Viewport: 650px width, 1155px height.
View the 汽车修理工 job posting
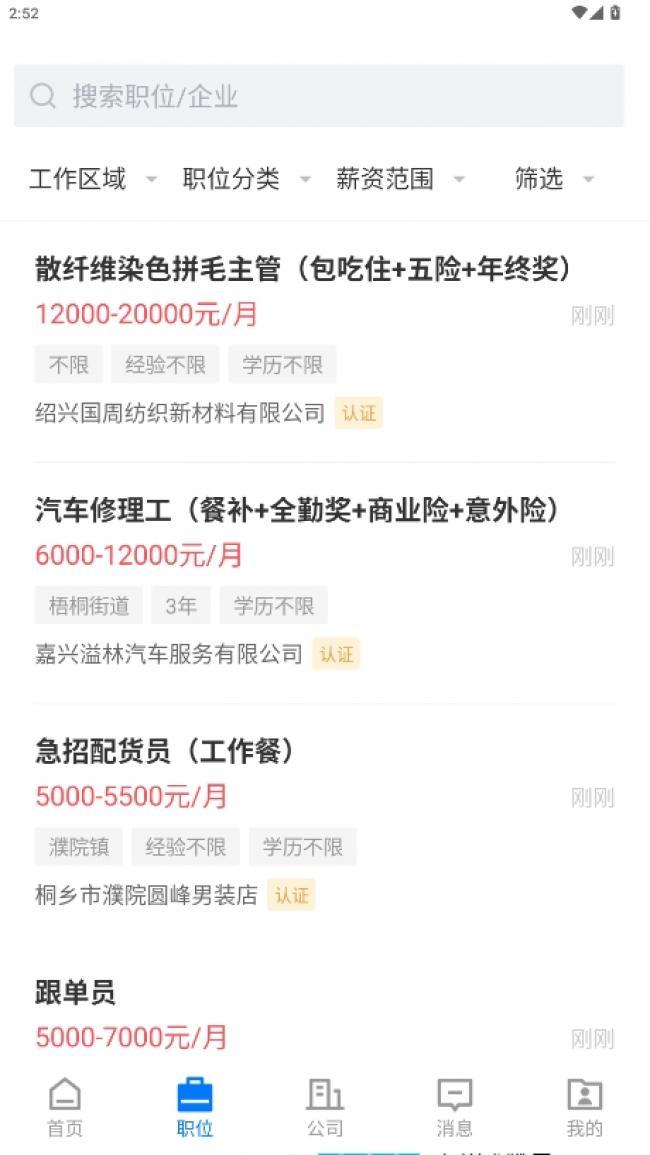325,583
